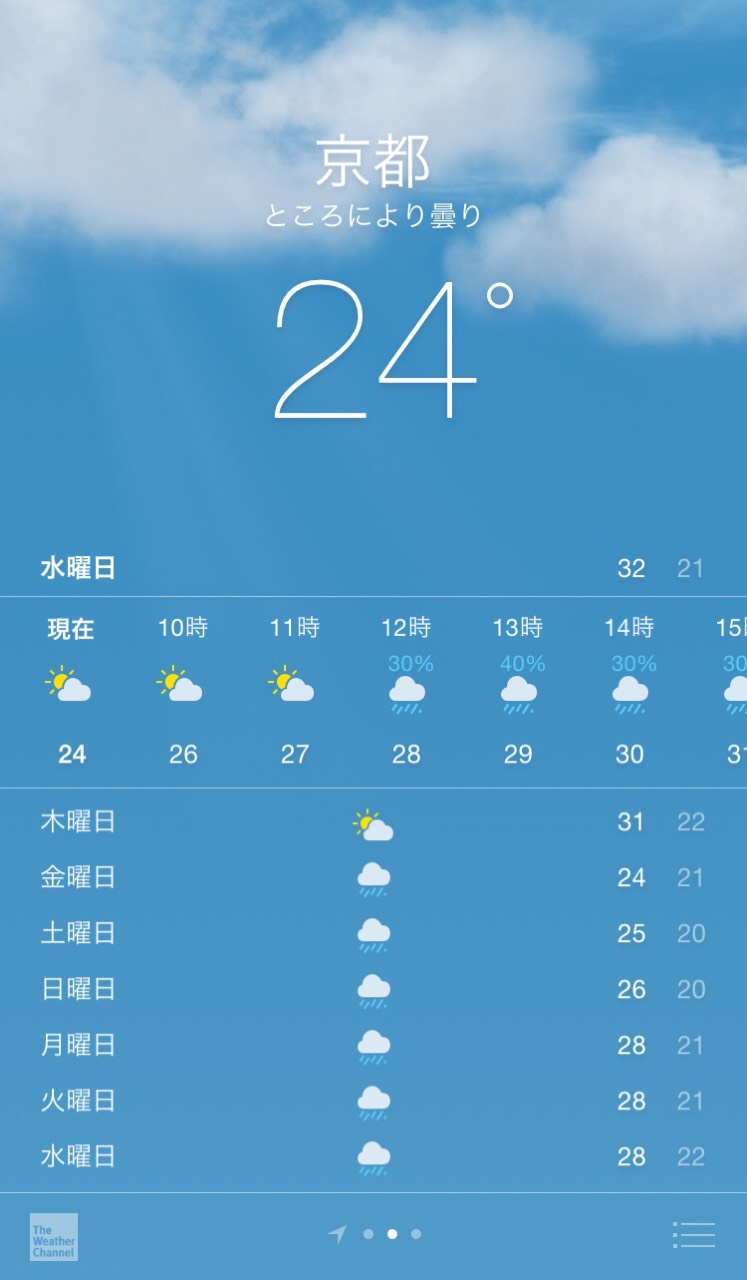Open the city list menu icon

click(693, 1235)
